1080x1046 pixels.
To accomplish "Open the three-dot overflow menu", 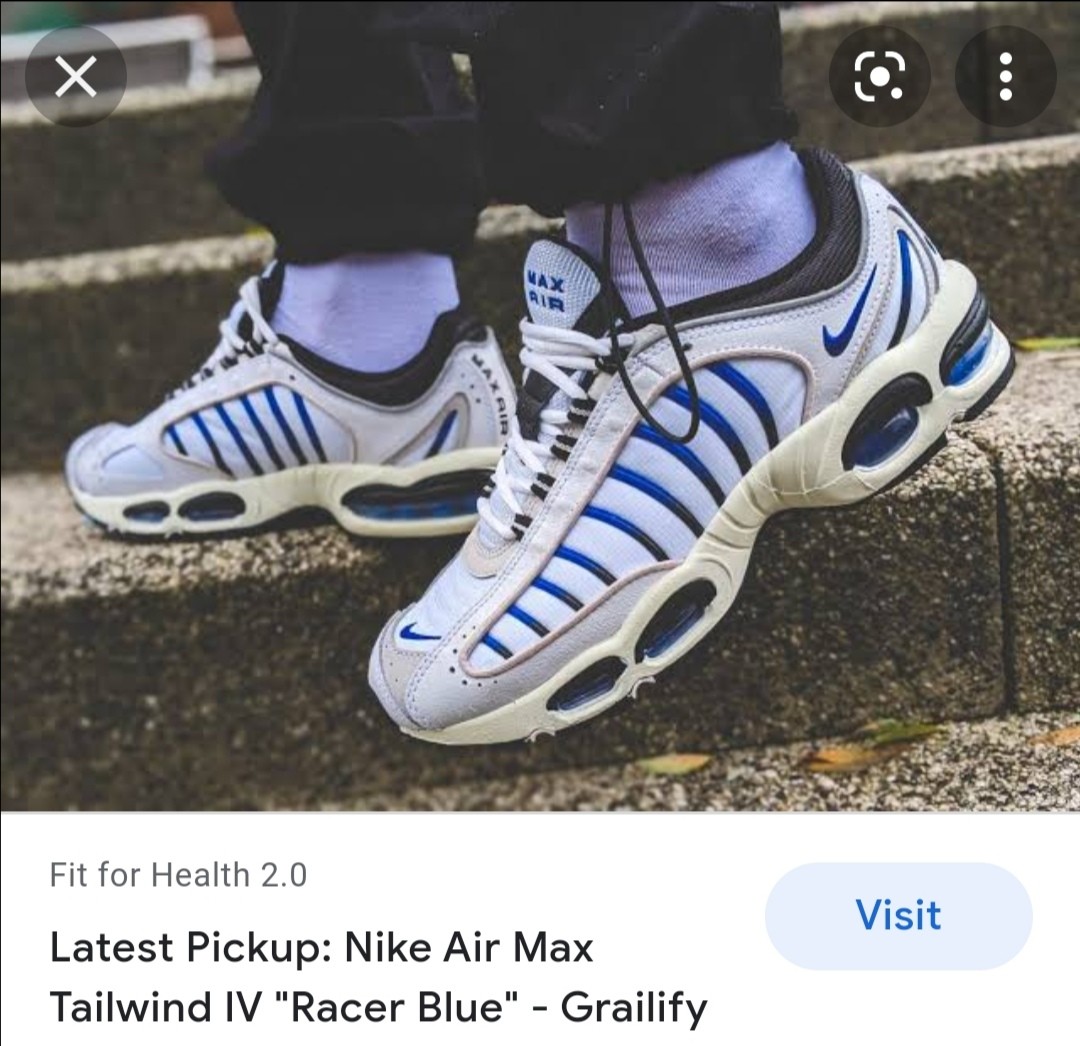I will [1005, 76].
